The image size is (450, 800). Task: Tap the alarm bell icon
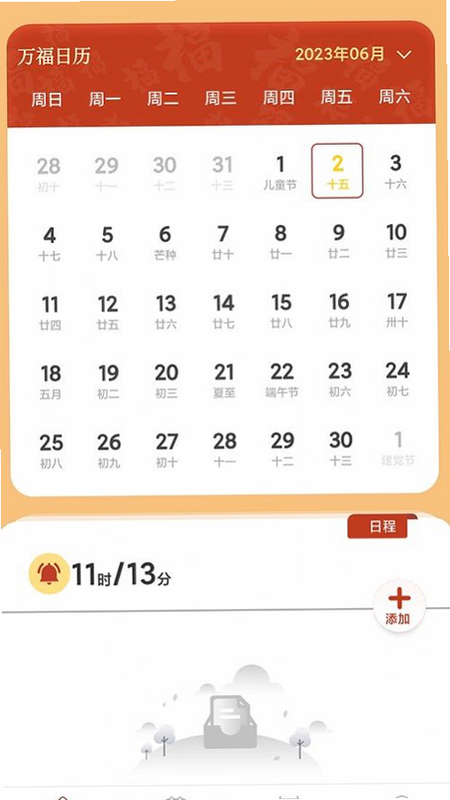coord(48,573)
